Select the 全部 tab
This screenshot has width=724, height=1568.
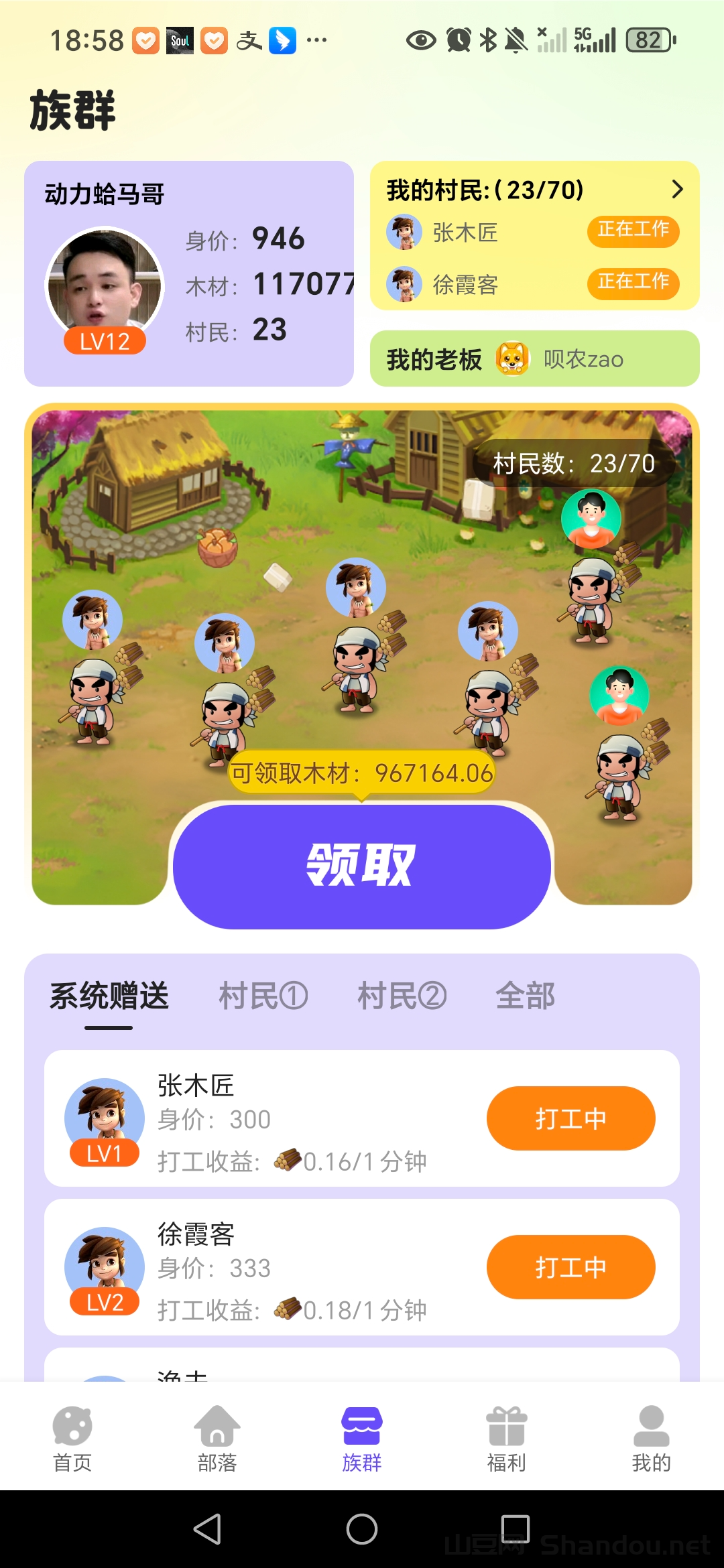526,996
